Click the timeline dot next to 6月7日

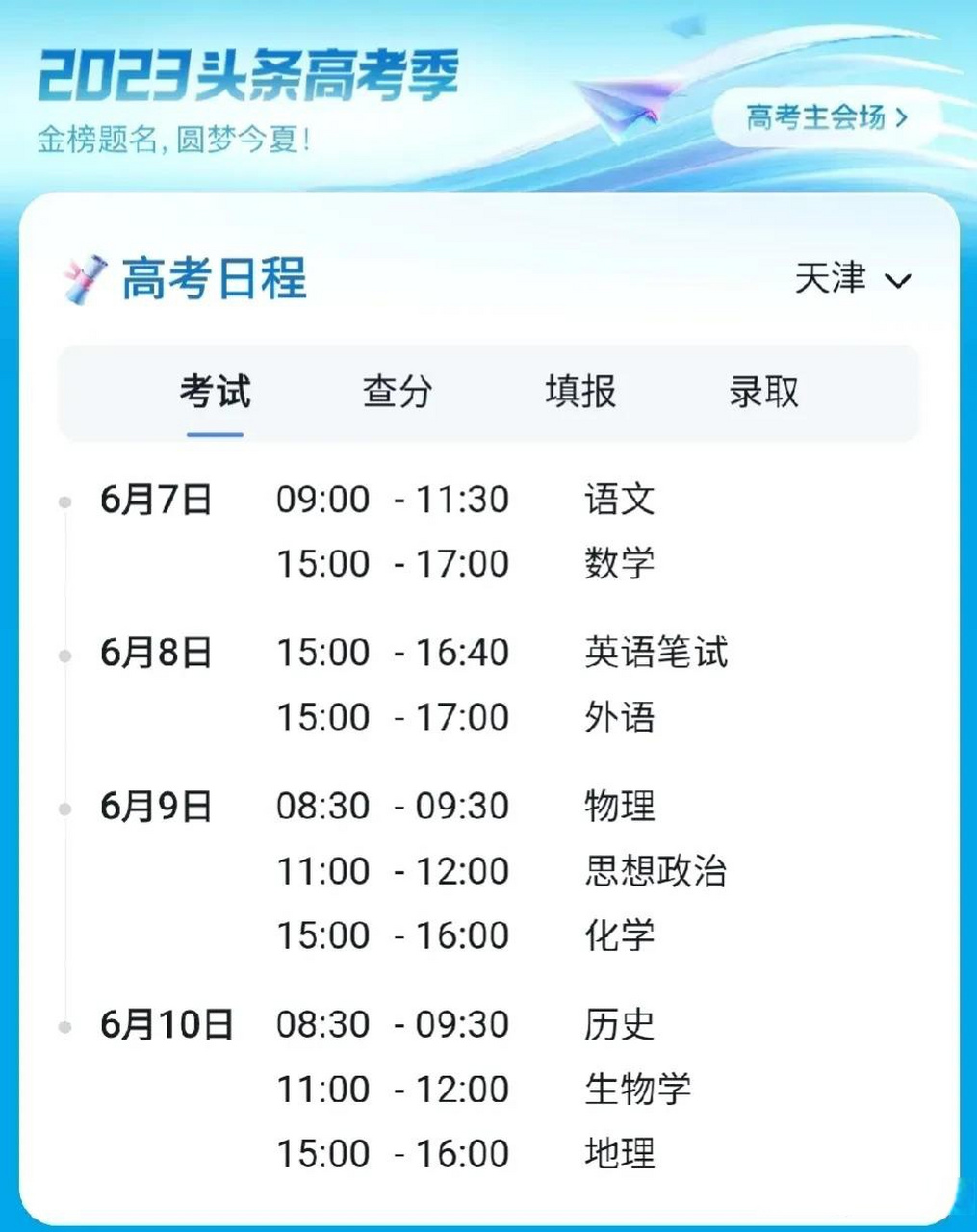pyautogui.click(x=64, y=500)
